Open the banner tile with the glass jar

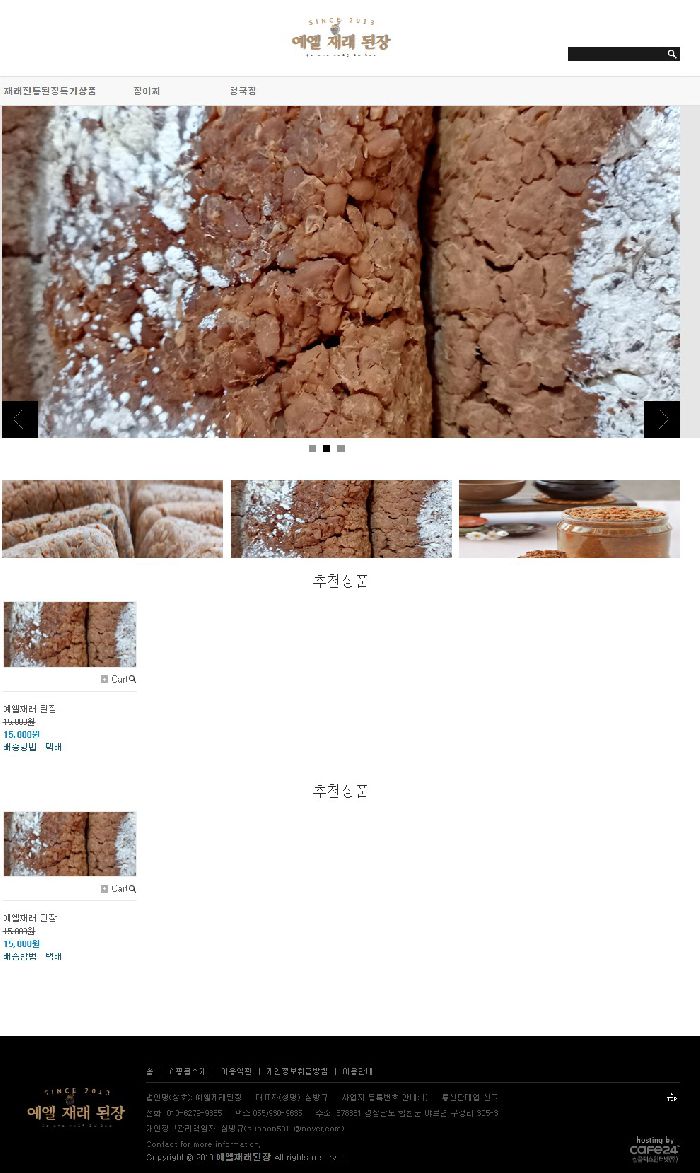click(569, 519)
